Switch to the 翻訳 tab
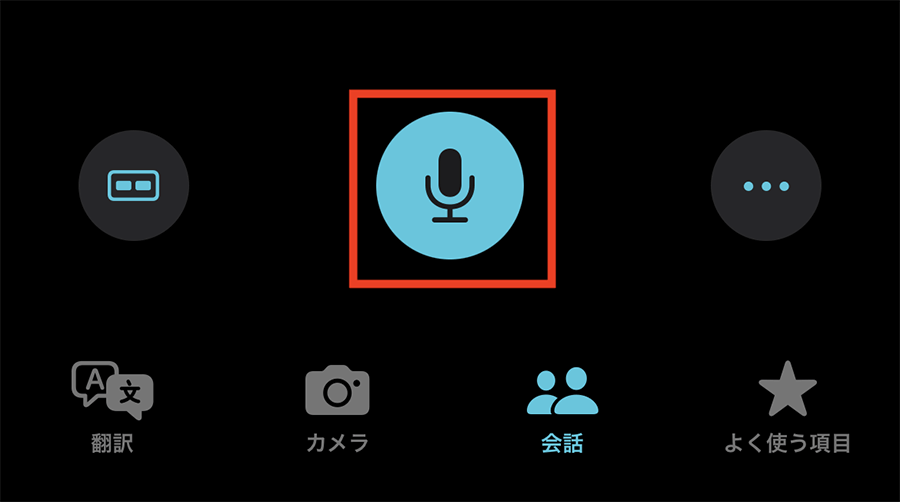The width and height of the screenshot is (900, 502). [112, 406]
